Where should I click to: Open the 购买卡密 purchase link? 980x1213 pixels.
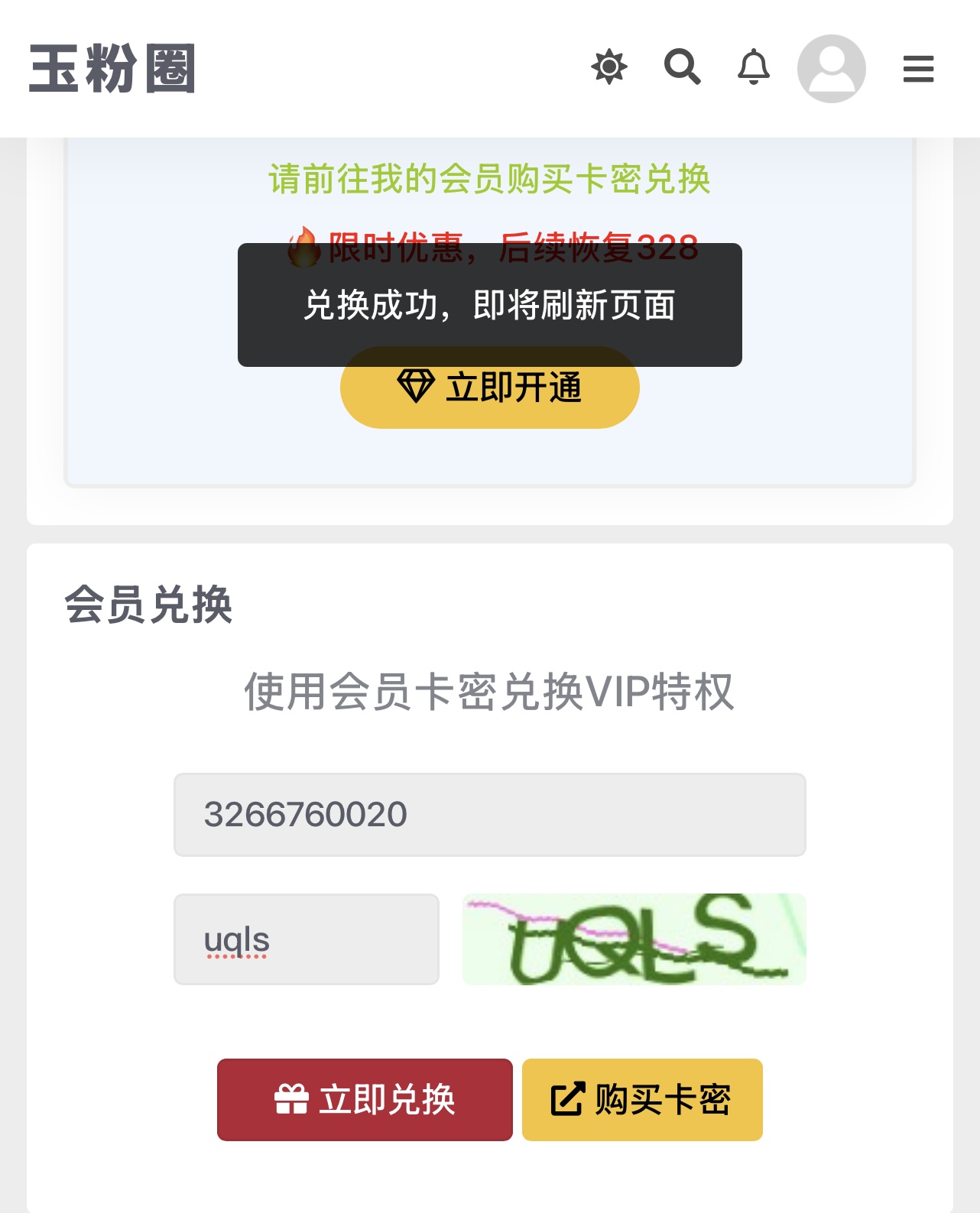pyautogui.click(x=642, y=1100)
